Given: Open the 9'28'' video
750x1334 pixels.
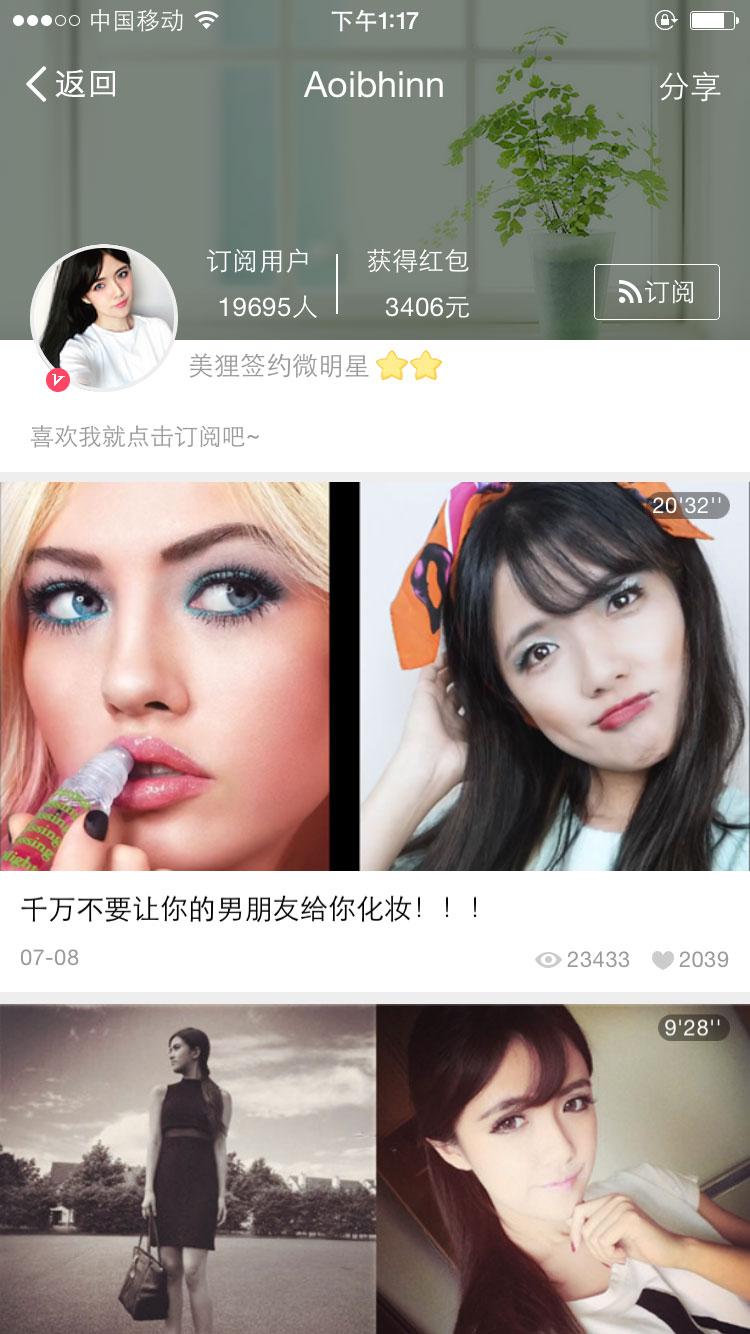Looking at the screenshot, I should point(375,1170).
